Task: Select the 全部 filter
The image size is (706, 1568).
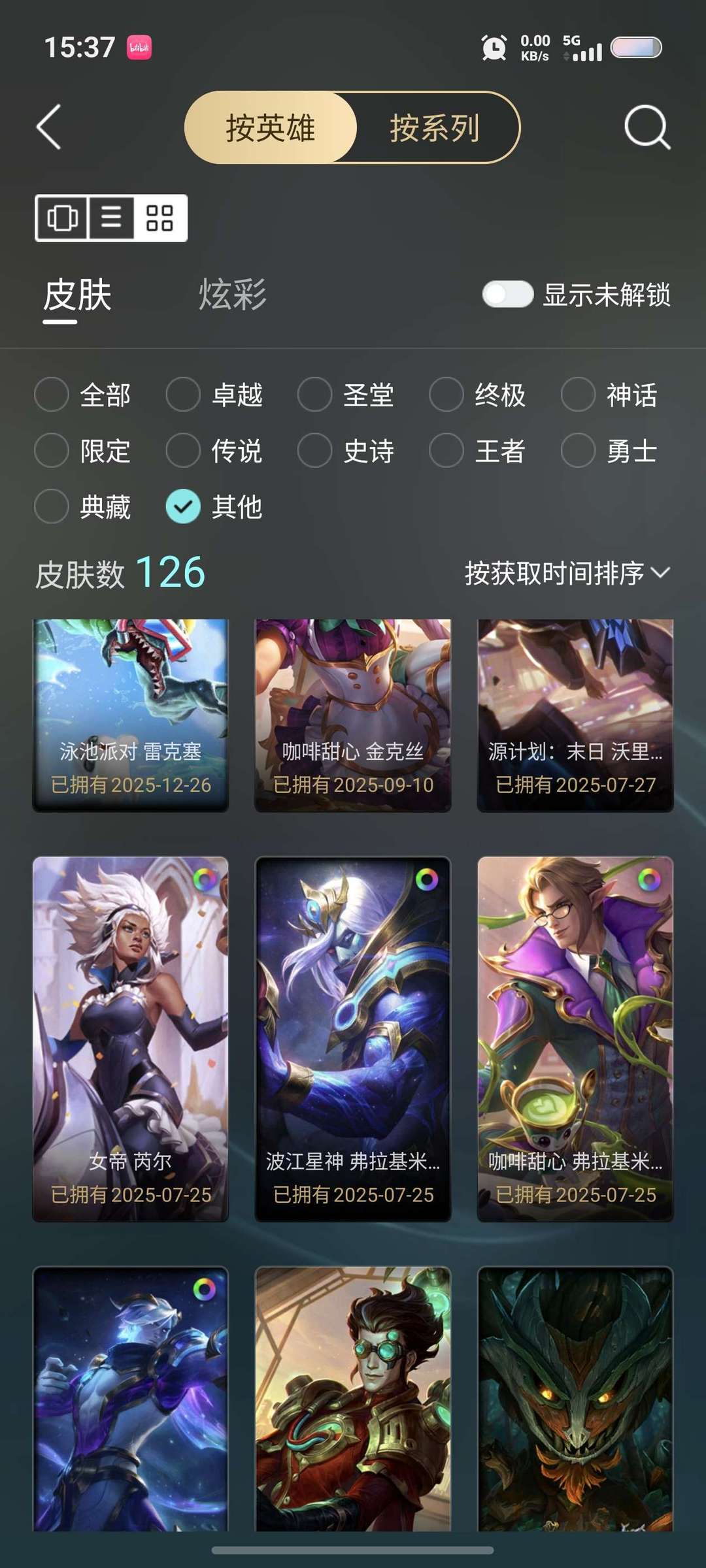Action: (82, 395)
